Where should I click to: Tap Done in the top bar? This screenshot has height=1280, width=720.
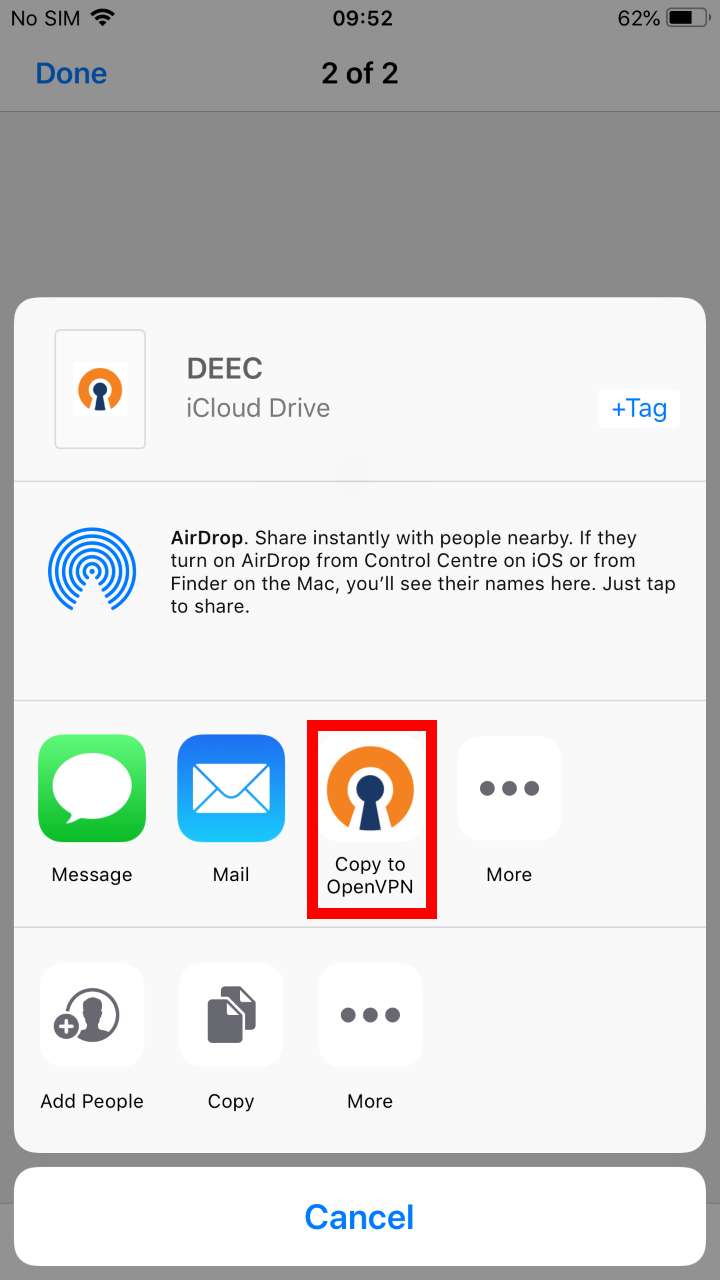71,73
